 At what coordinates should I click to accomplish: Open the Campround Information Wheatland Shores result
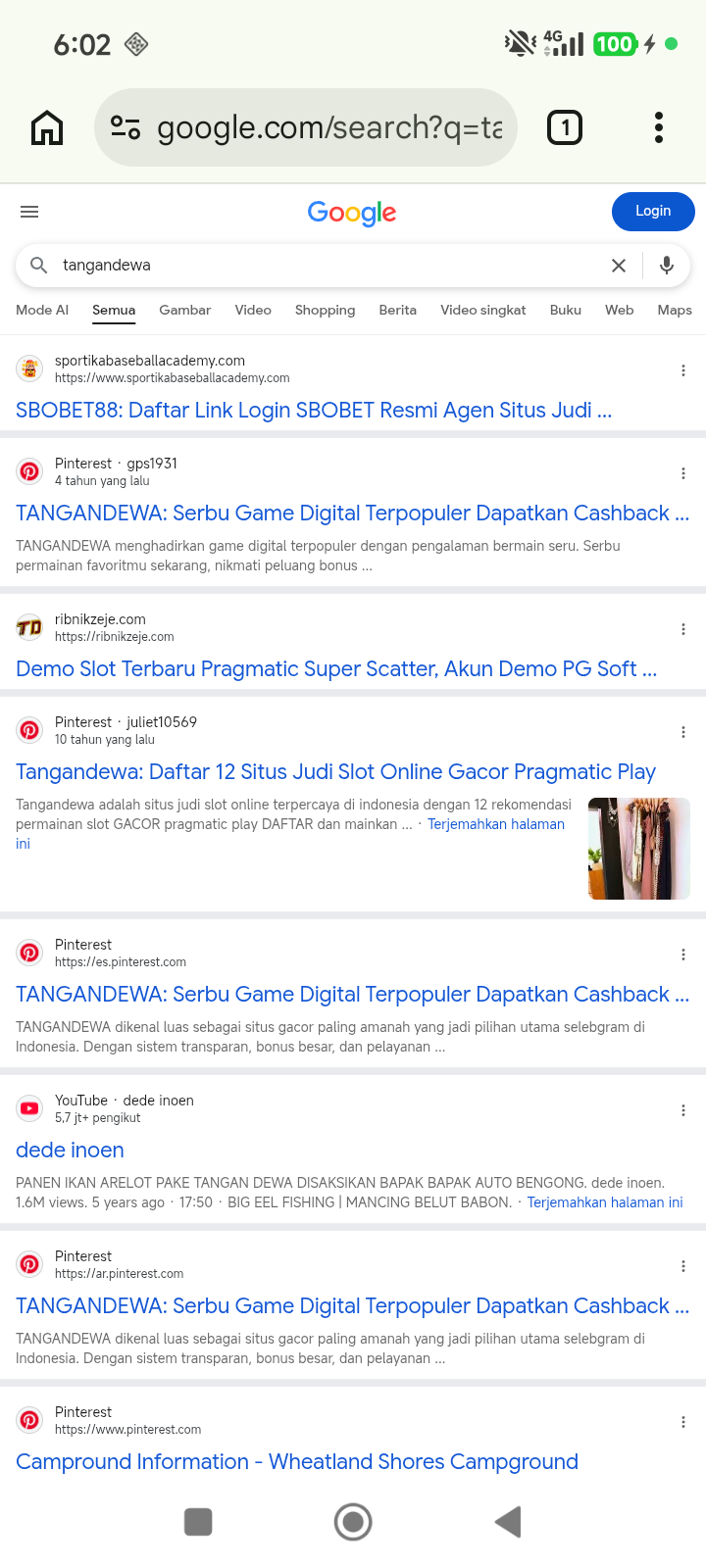click(297, 1461)
